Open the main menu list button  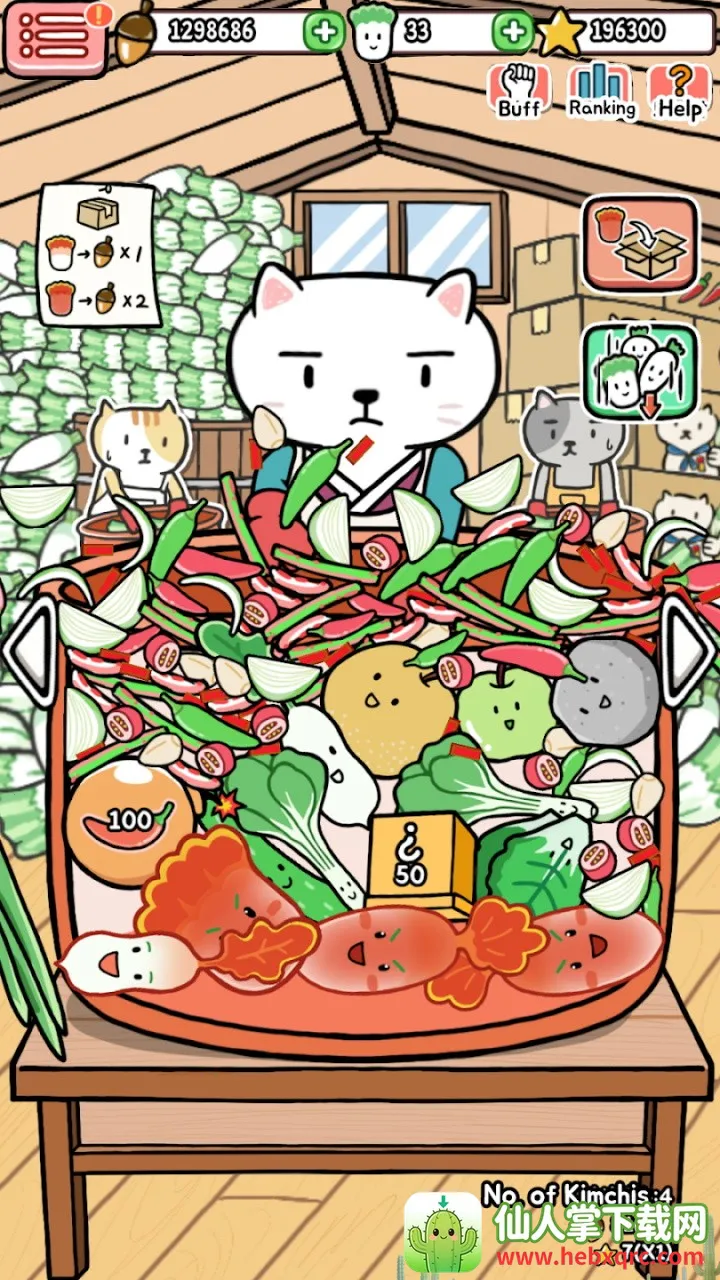(55, 37)
